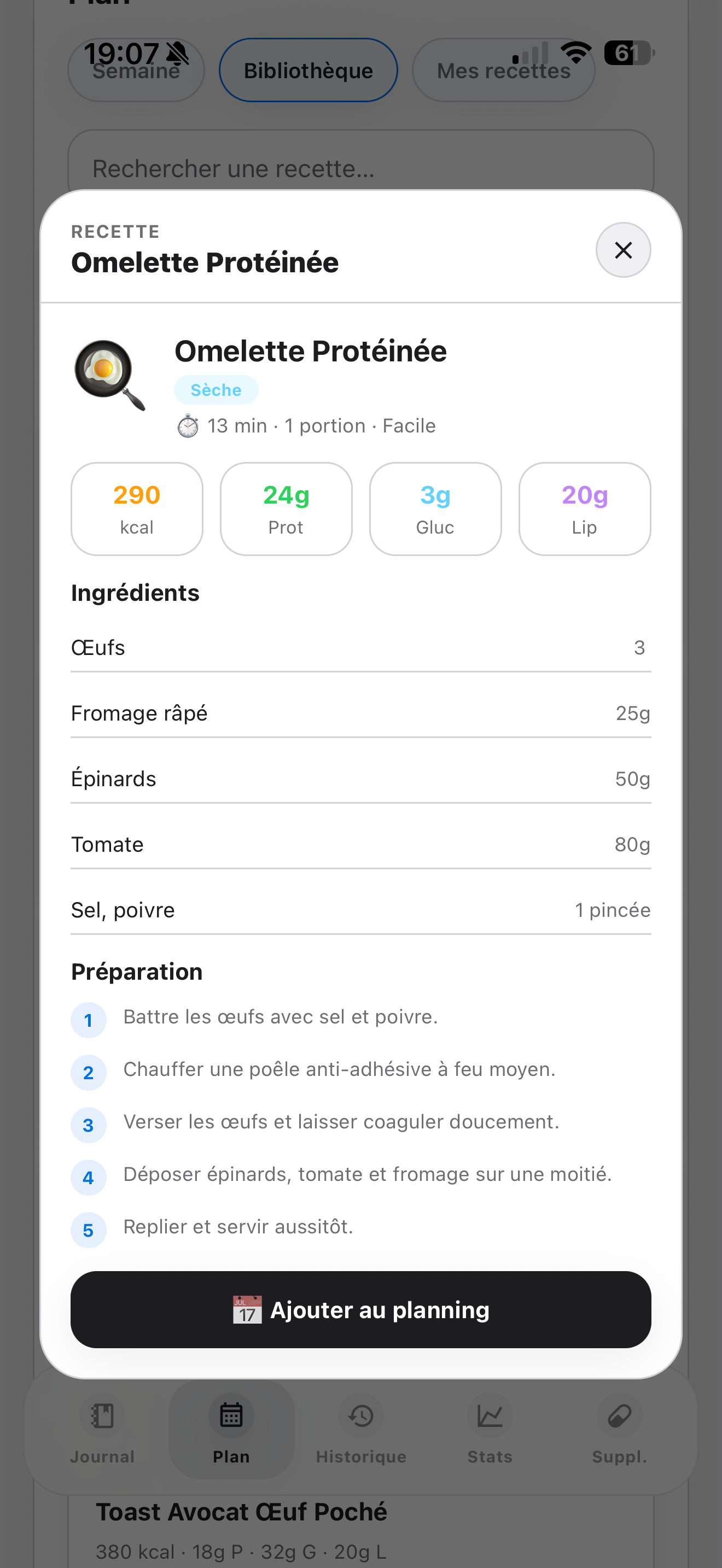Select the 290 kcal card
Image resolution: width=722 pixels, height=1568 pixels.
pos(136,508)
